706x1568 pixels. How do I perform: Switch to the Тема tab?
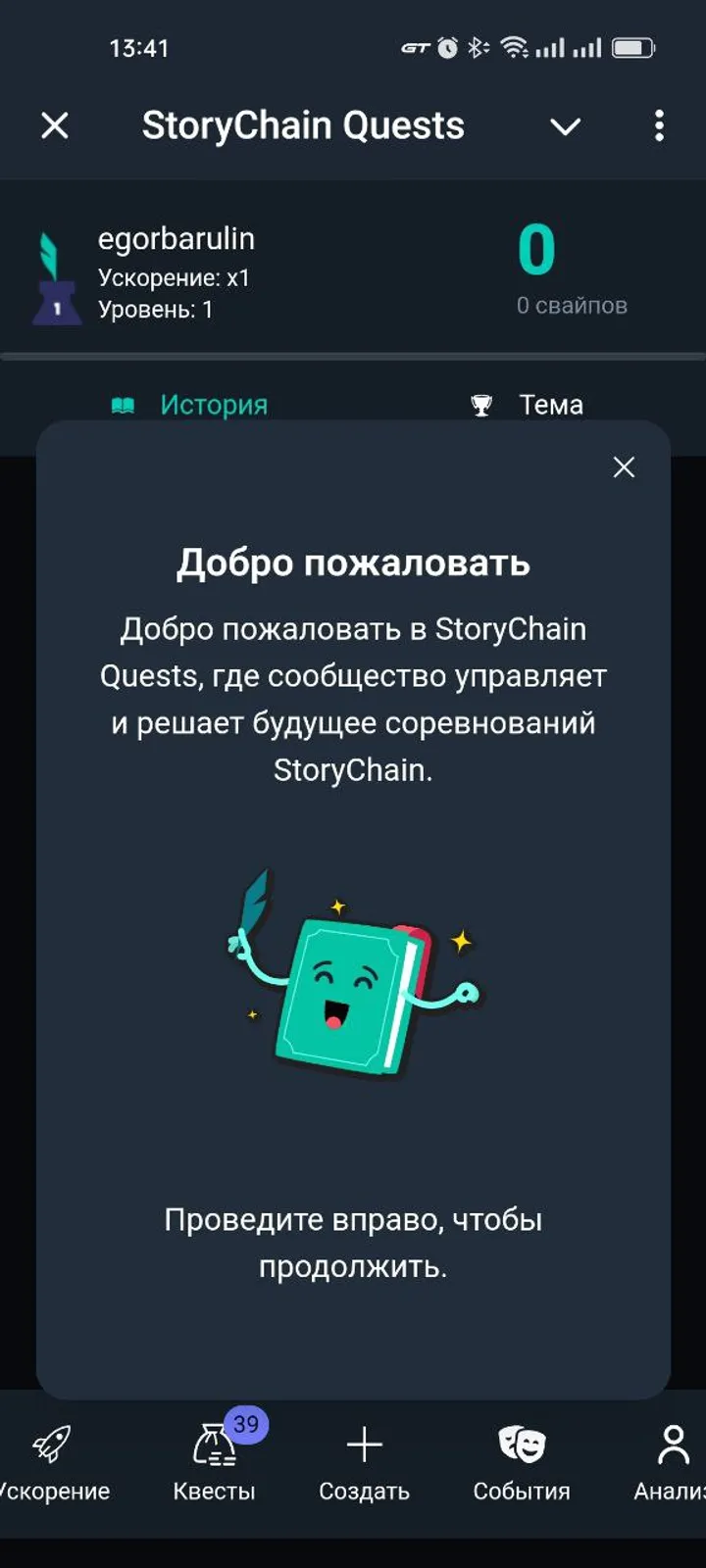click(x=551, y=404)
